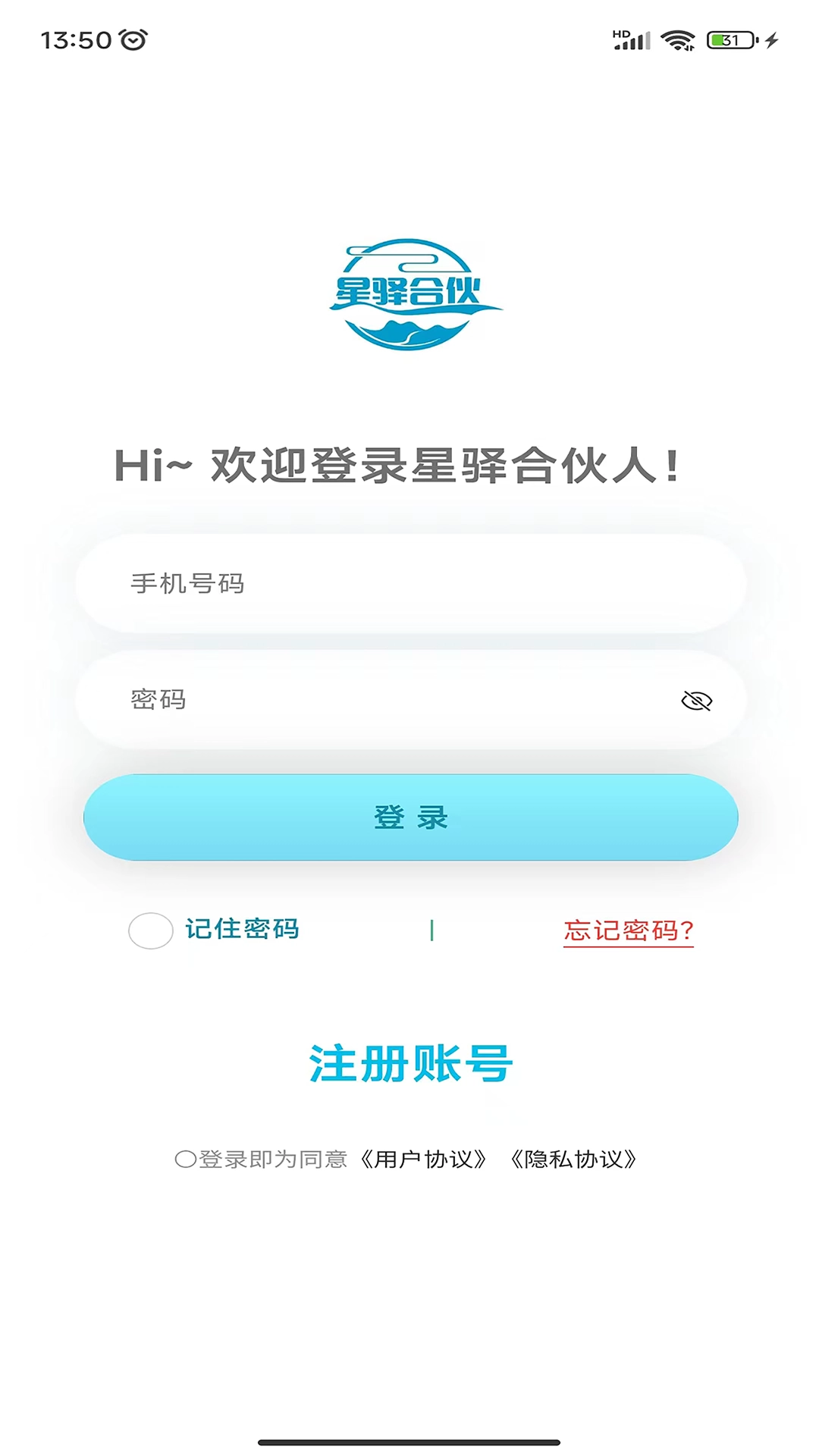Tap the 手机号码 phone number field
Viewport: 819px width, 1456px height.
pyautogui.click(x=409, y=583)
